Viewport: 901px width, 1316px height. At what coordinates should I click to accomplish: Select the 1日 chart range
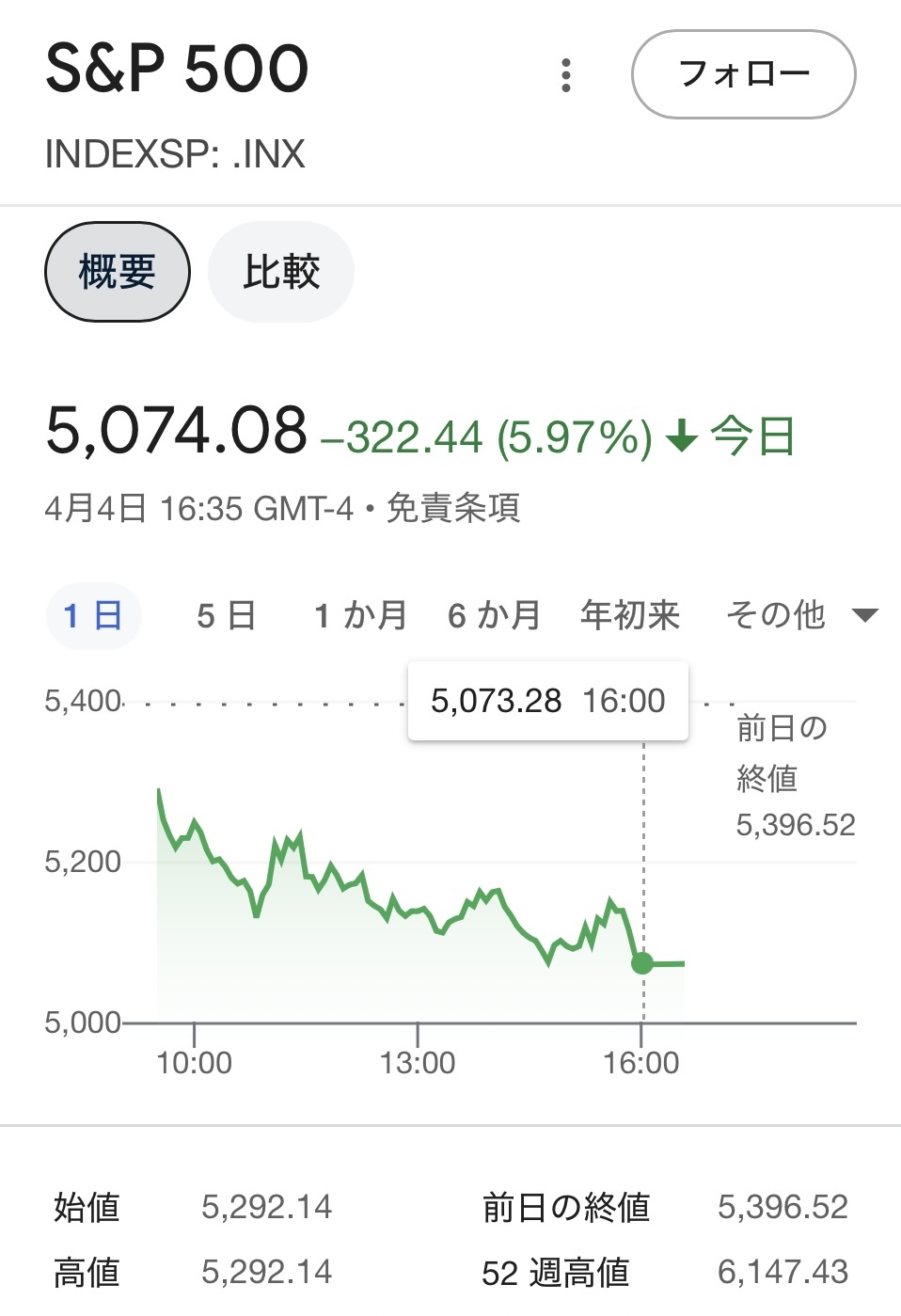(x=93, y=616)
